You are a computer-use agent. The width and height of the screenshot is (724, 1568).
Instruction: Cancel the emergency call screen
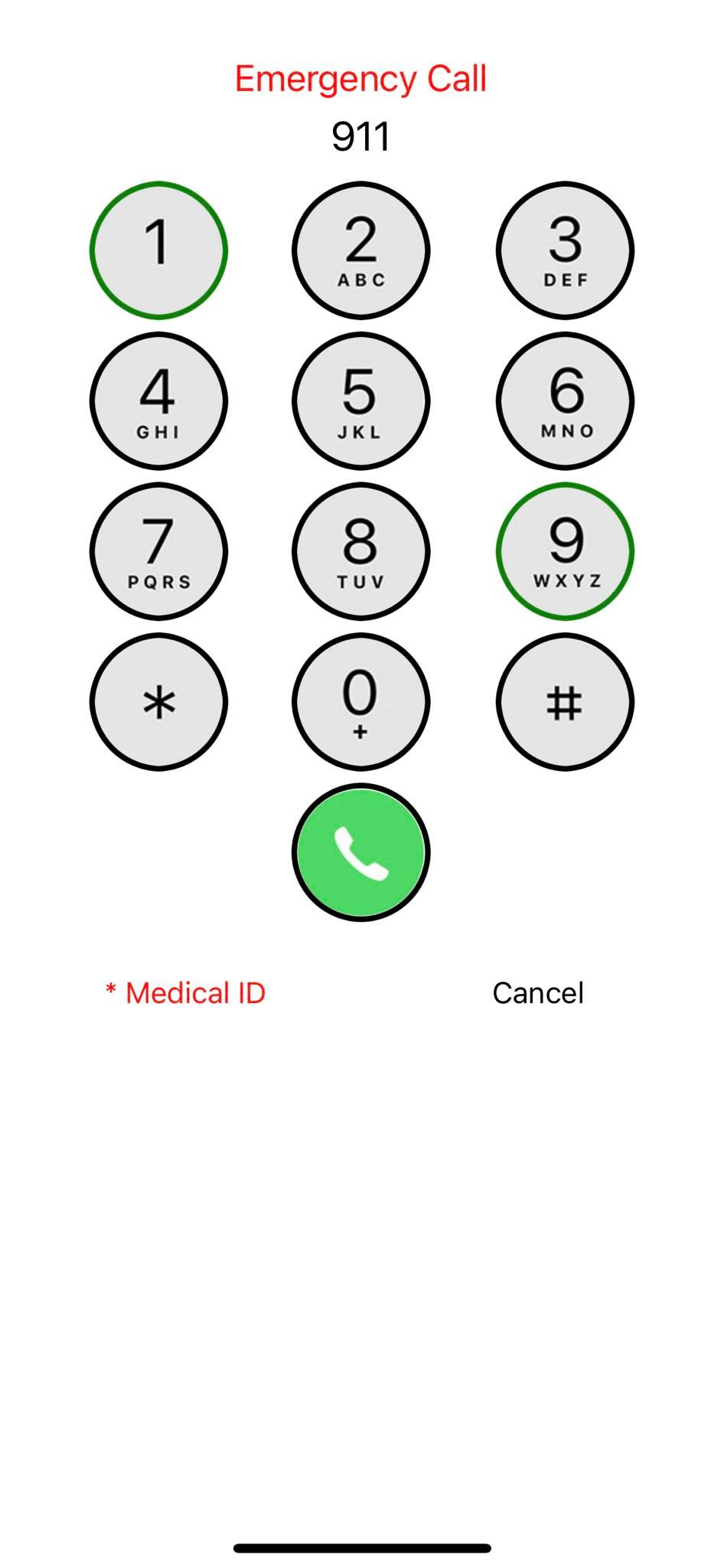click(x=538, y=993)
